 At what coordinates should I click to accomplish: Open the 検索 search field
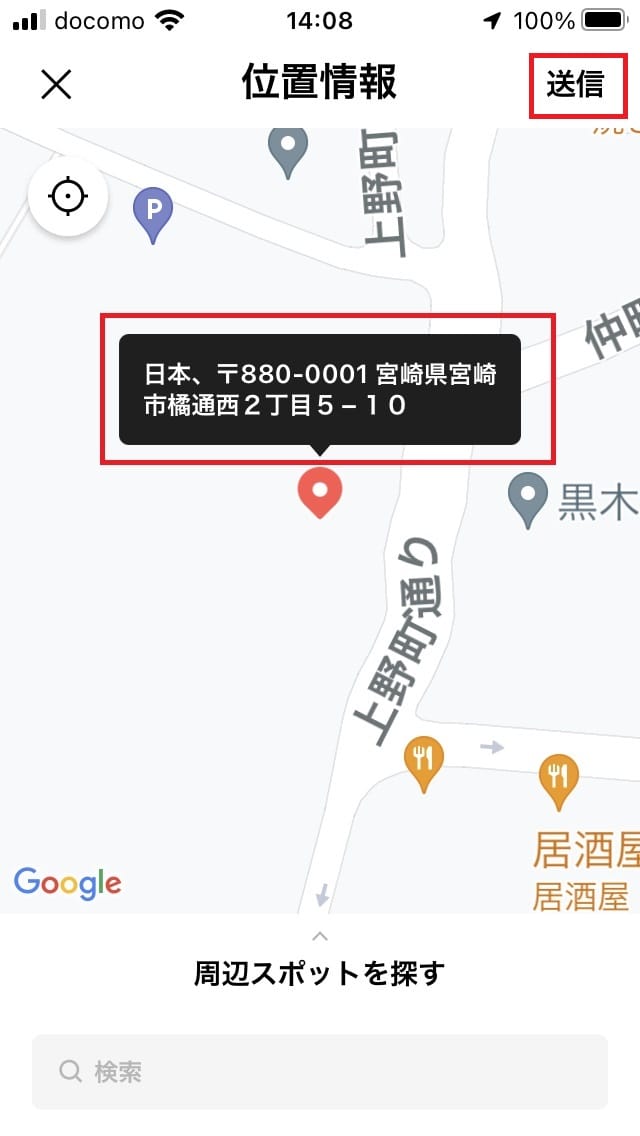[320, 1072]
